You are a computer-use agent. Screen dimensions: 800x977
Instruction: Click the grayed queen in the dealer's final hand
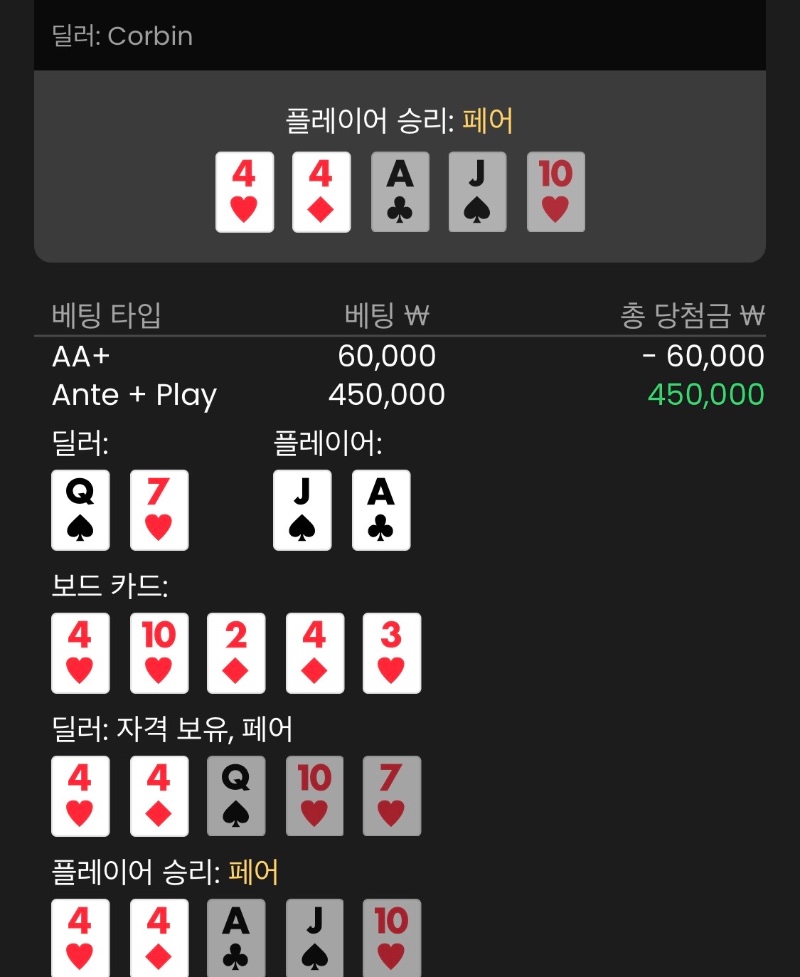click(236, 796)
